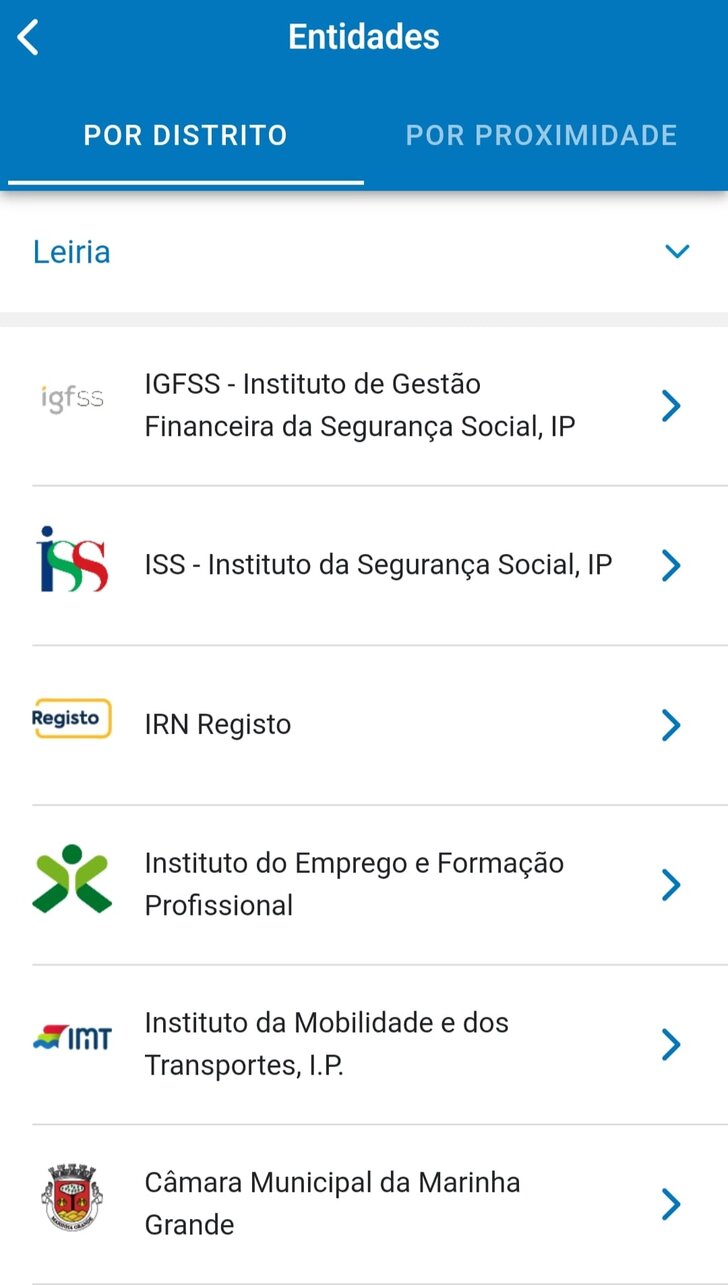This screenshot has width=728, height=1285.
Task: Click the IGFSS logo icon
Action: tap(71, 399)
